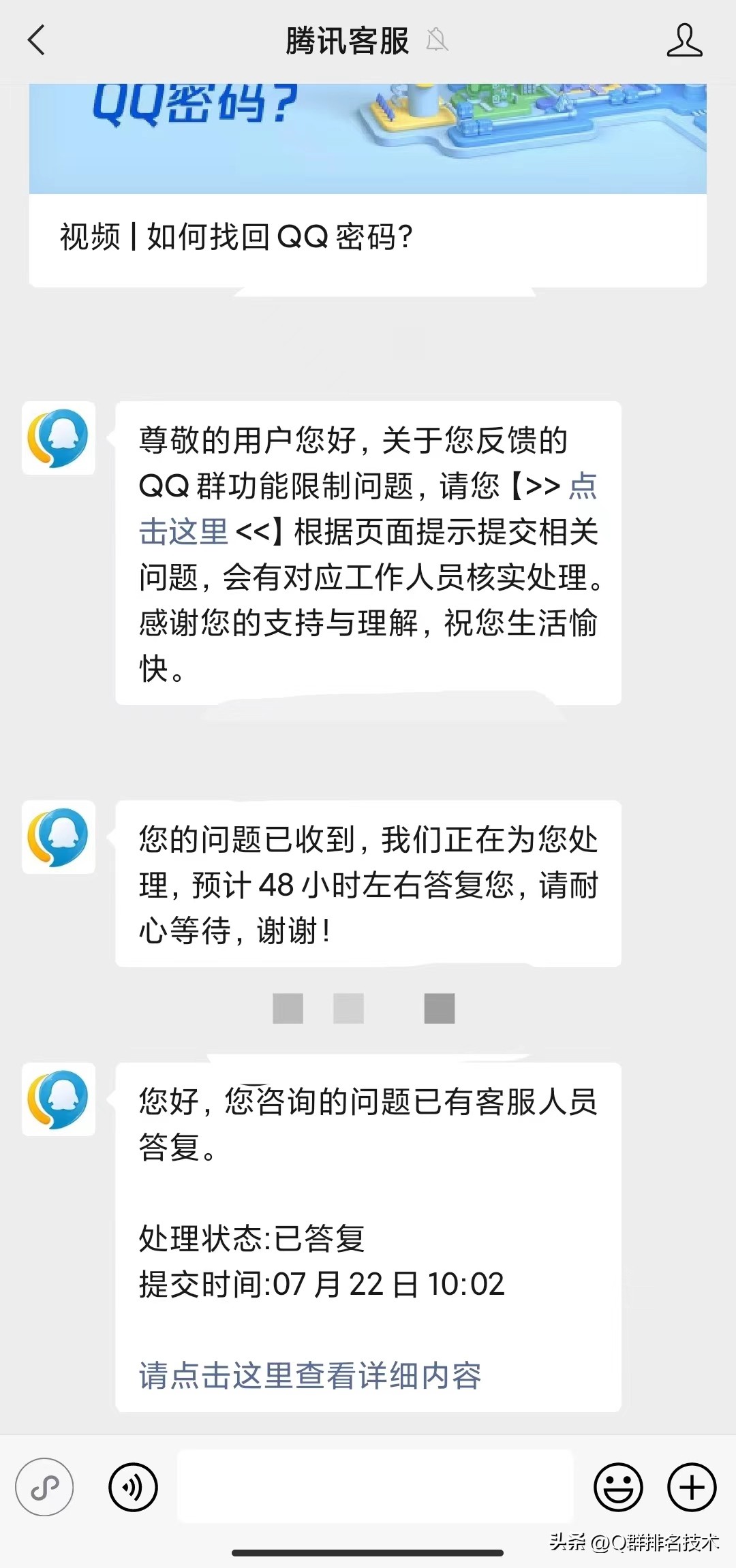Click the link/mini-program icon in the input bar

44,1487
